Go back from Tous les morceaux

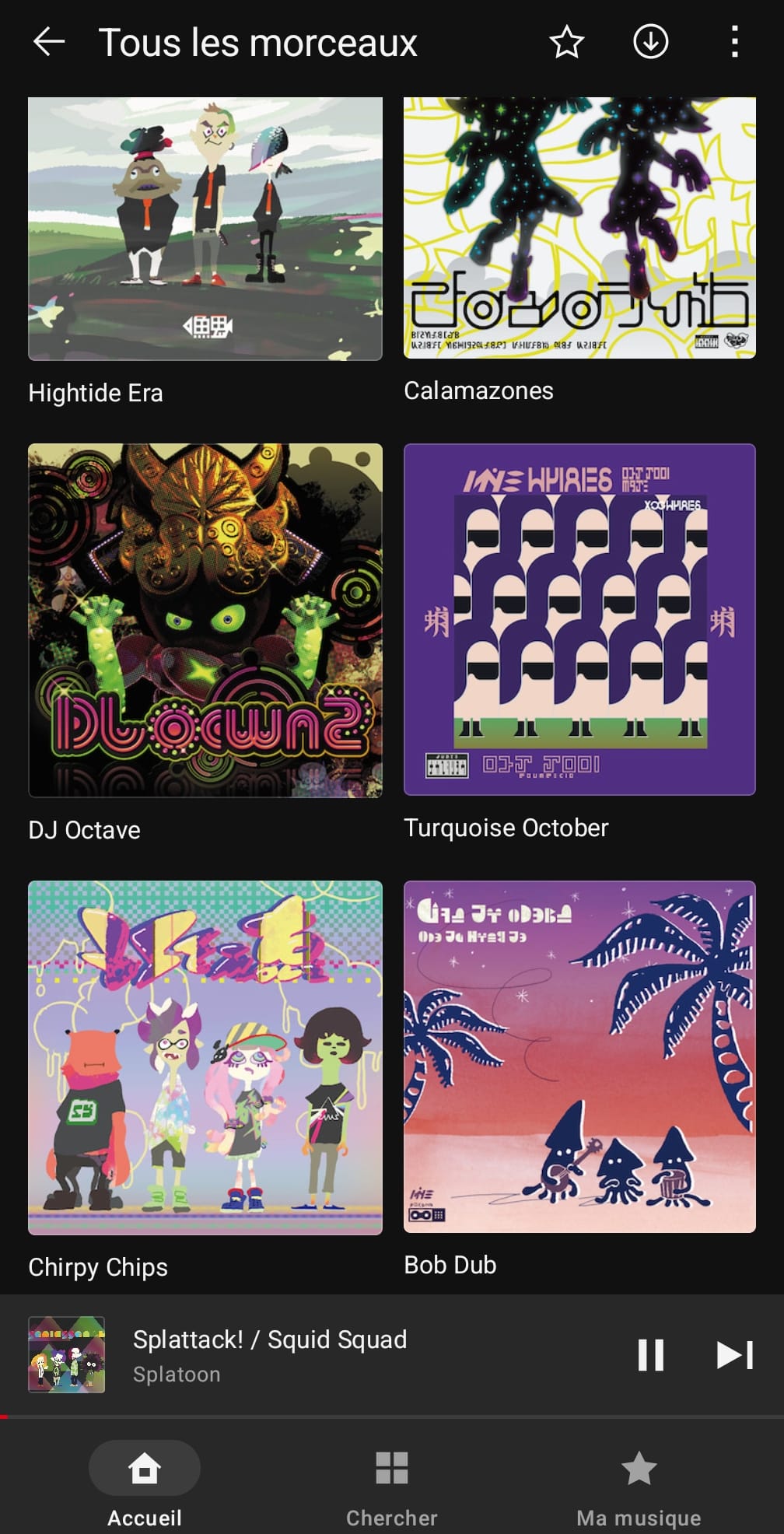click(49, 42)
